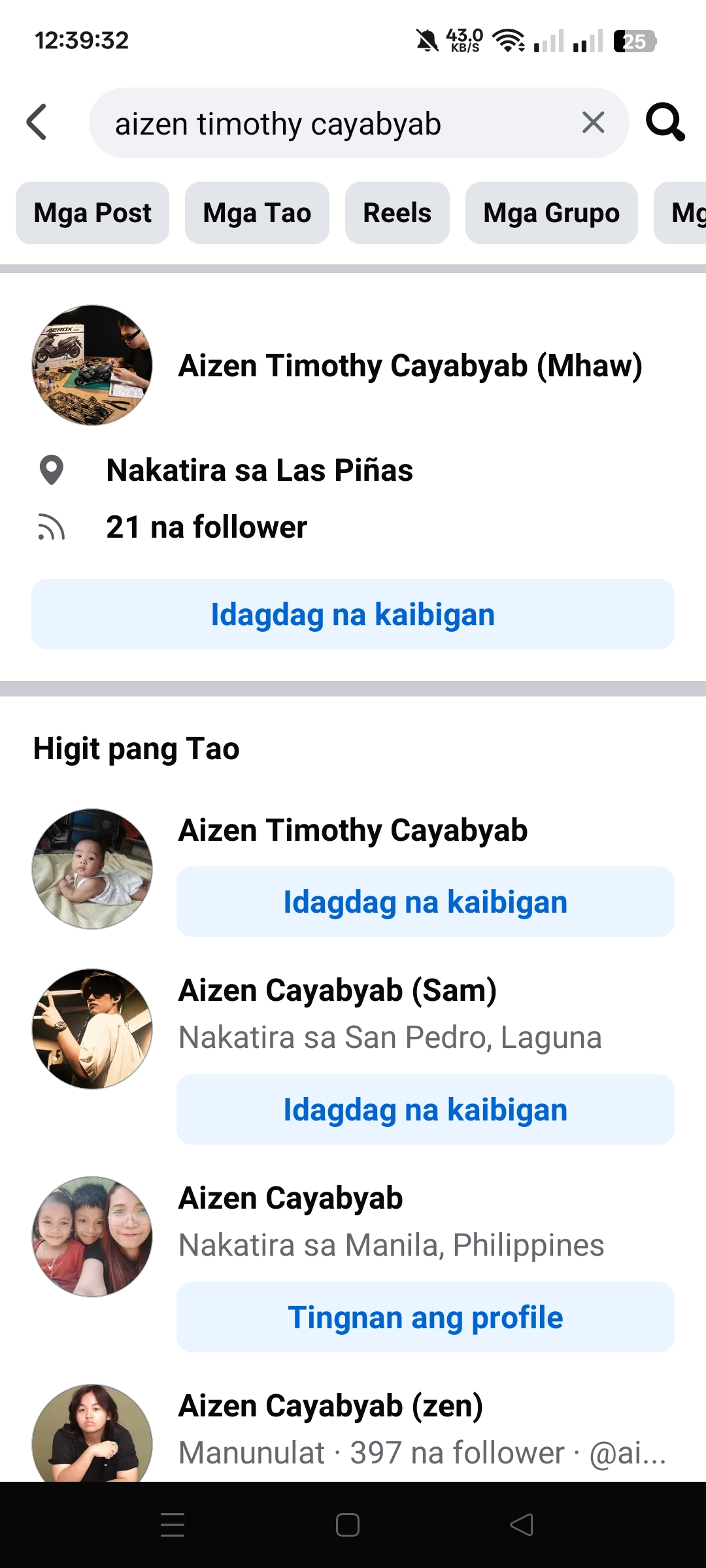Filter results by Mga Post
This screenshot has height=1568, width=706.
[x=92, y=213]
